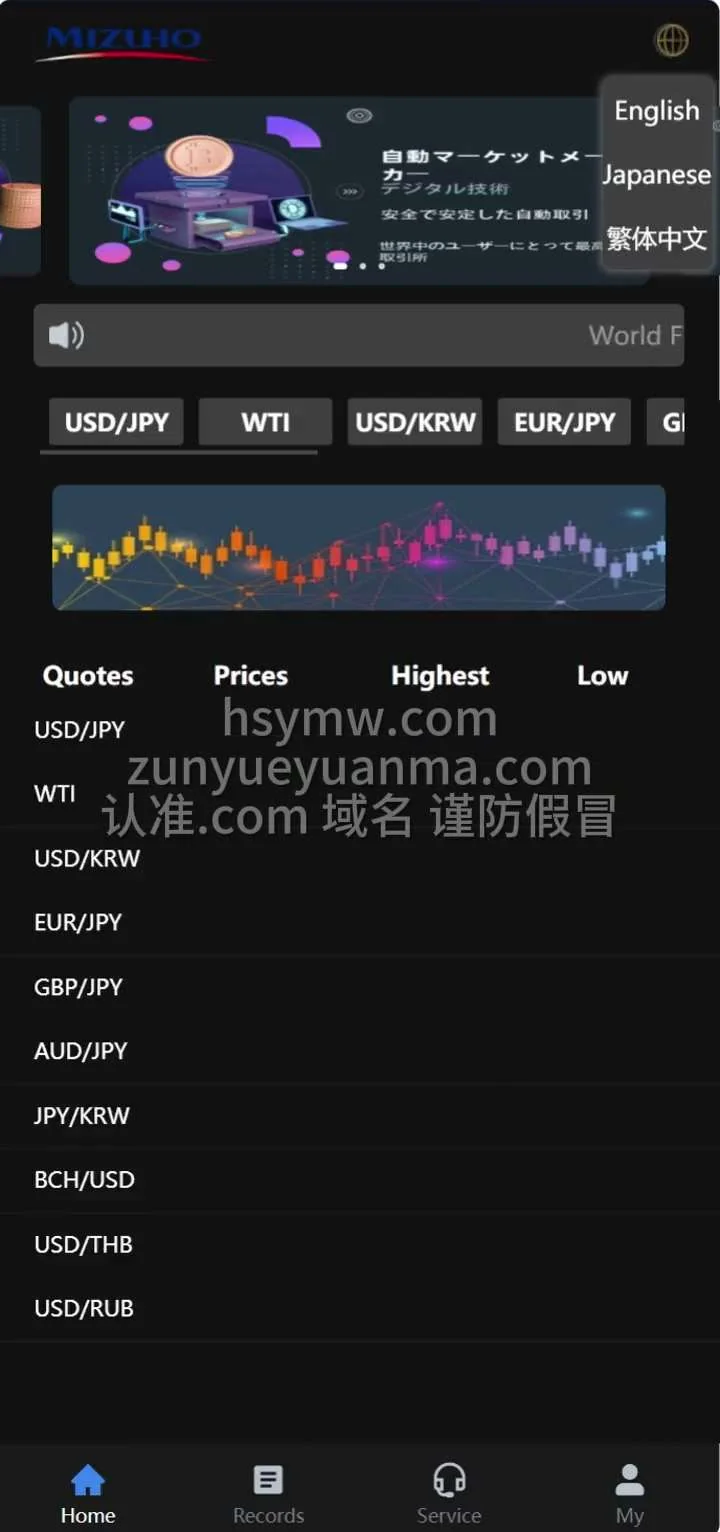Screen dimensions: 720x1532
Task: Open the AUD/JPY quote row
Action: coord(81,1051)
